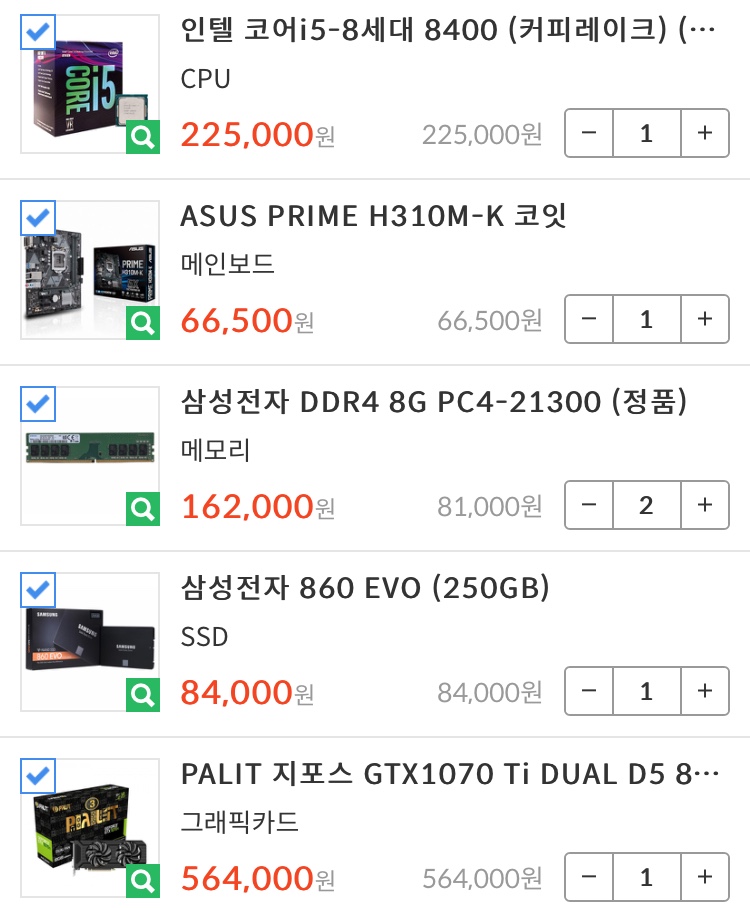750x908 pixels.
Task: Uncheck the Samsung DDR4 8G memory item
Action: tap(38, 404)
